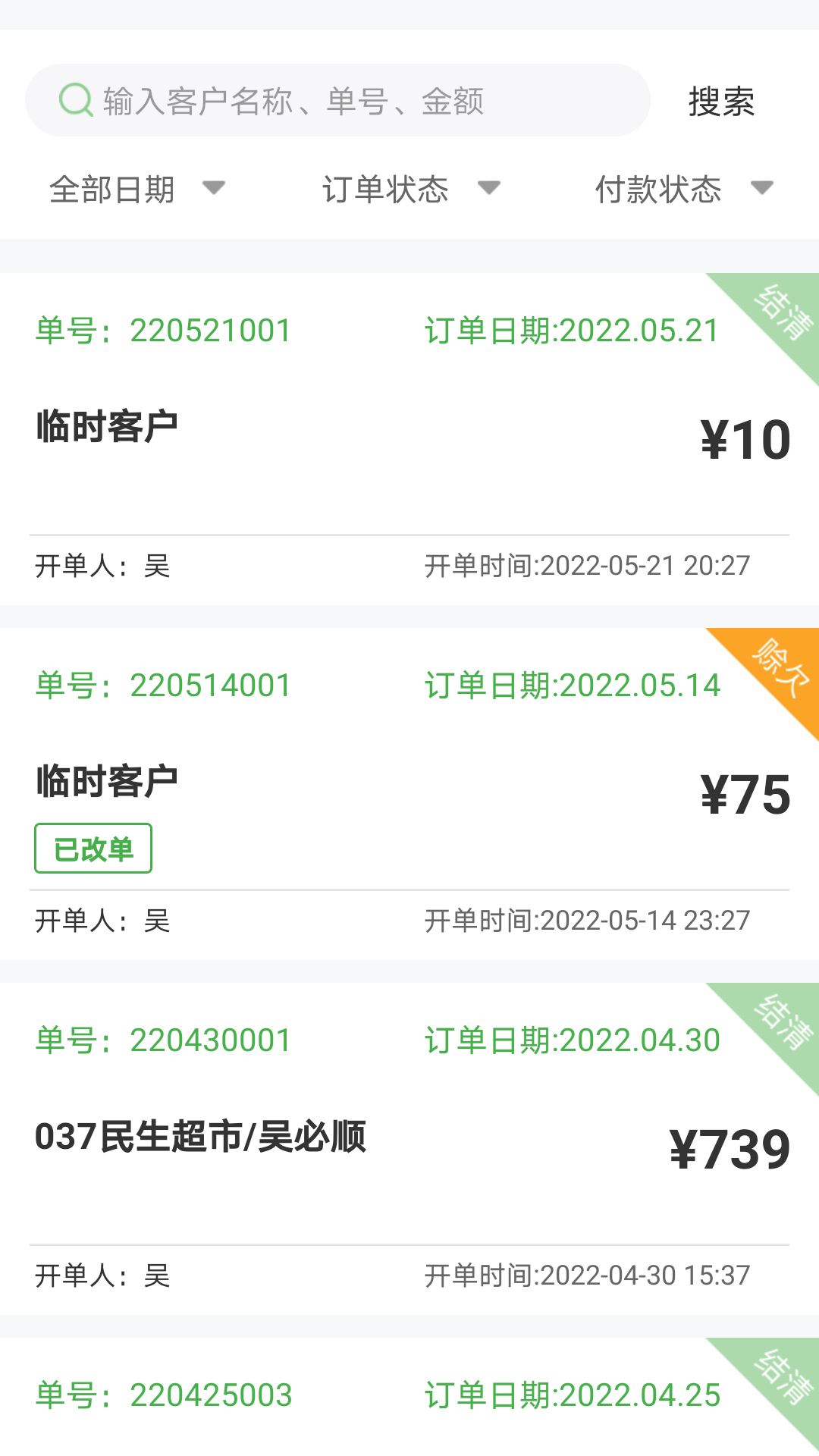Open order 220521001 for ¥10

(409, 439)
